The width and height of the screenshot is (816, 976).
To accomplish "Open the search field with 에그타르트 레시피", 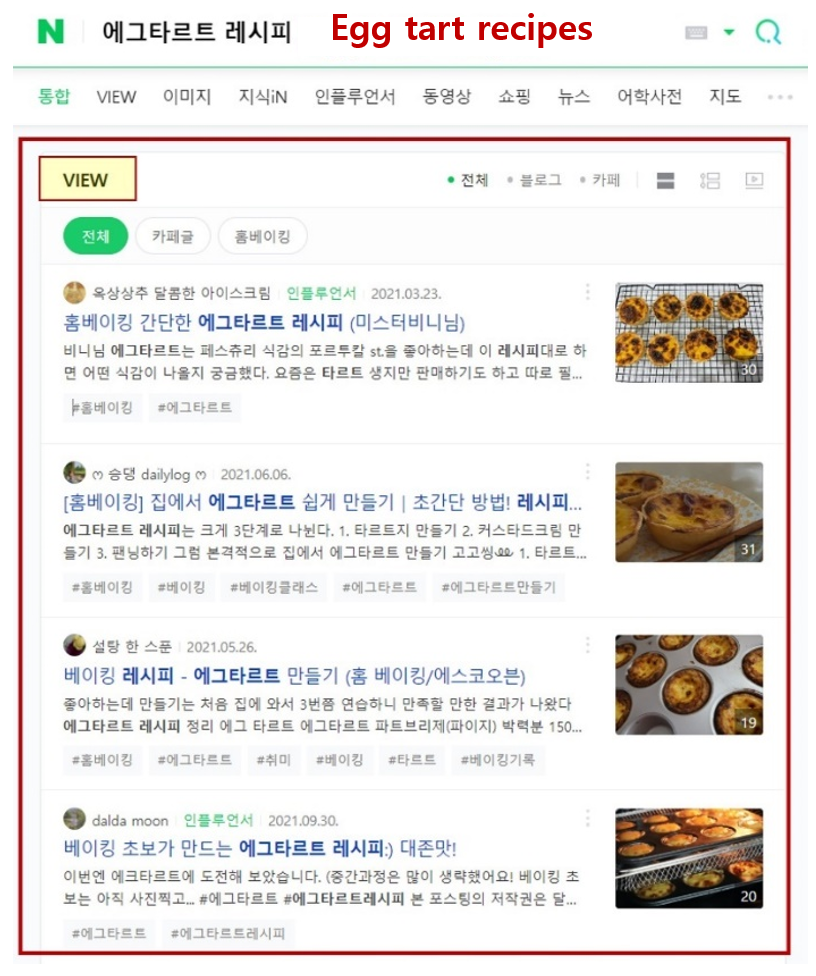I will pos(196,32).
